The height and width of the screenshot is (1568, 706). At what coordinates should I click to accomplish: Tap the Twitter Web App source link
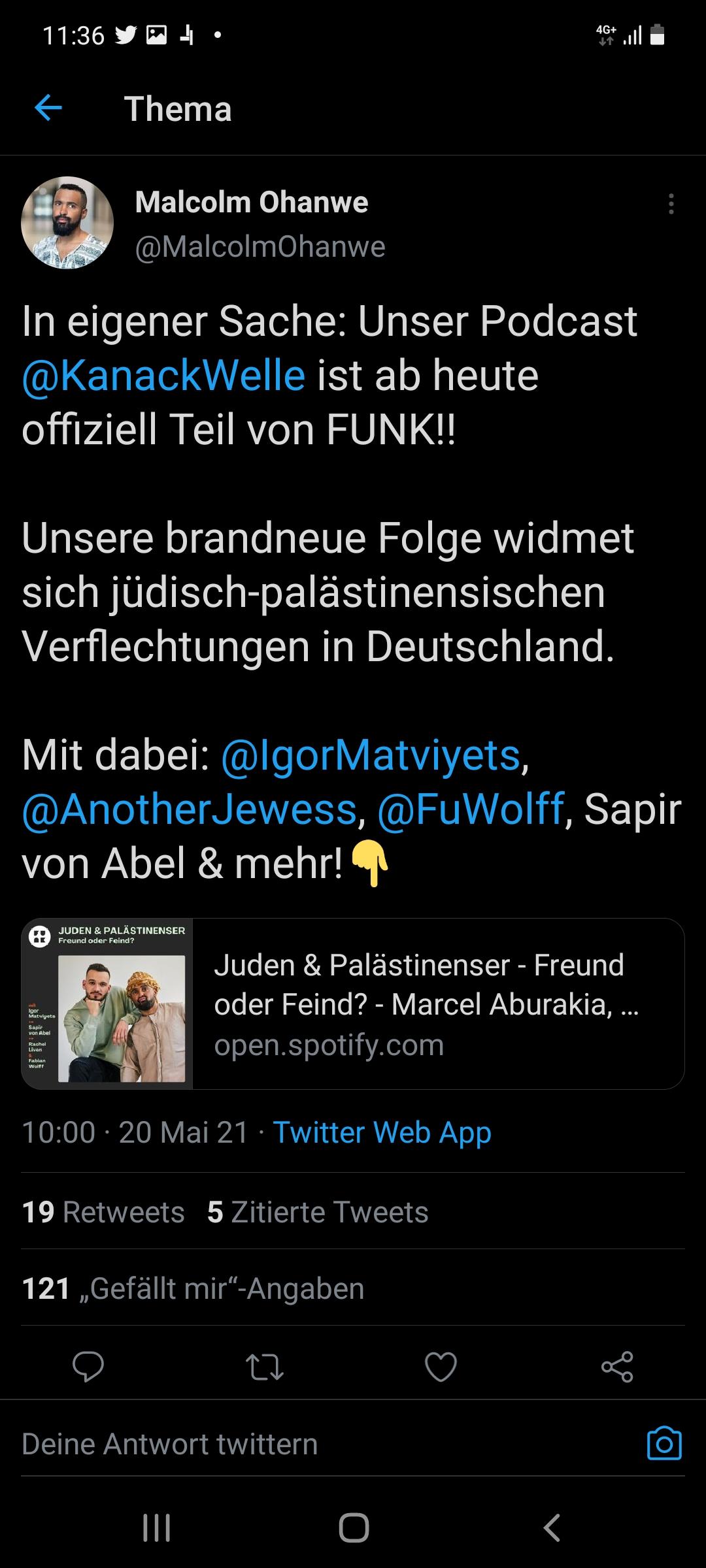(382, 1132)
